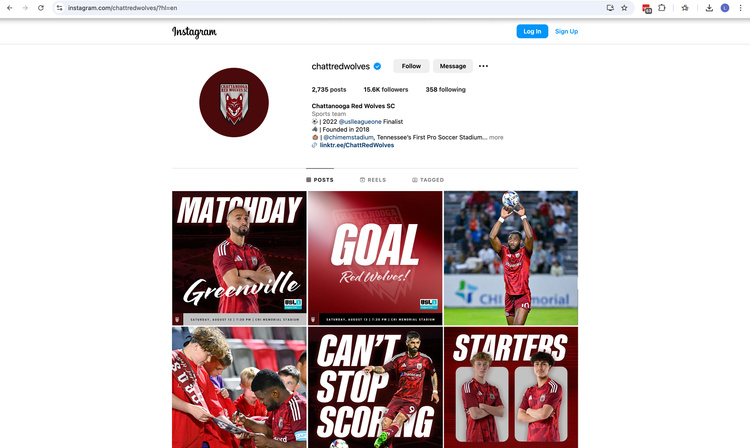Open the Starters lineup post
This screenshot has height=448, width=750.
point(511,388)
